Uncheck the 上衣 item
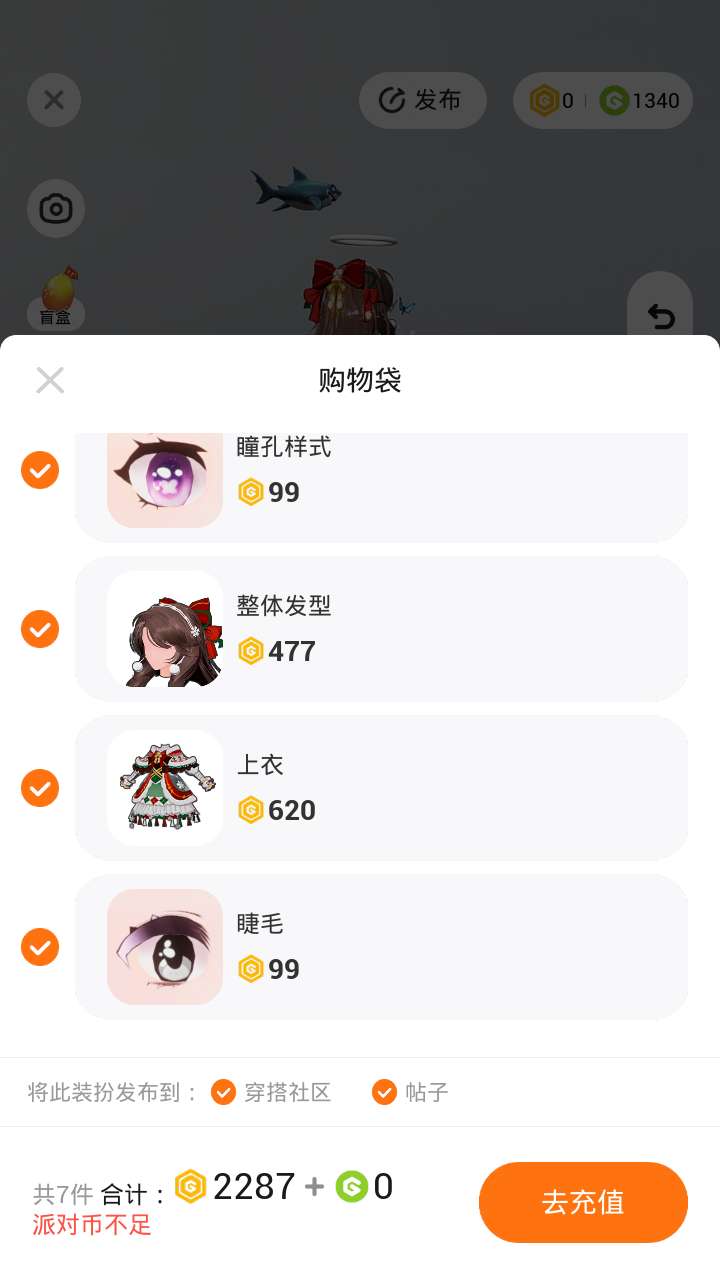Screen dimensions: 720x1280 [40, 788]
